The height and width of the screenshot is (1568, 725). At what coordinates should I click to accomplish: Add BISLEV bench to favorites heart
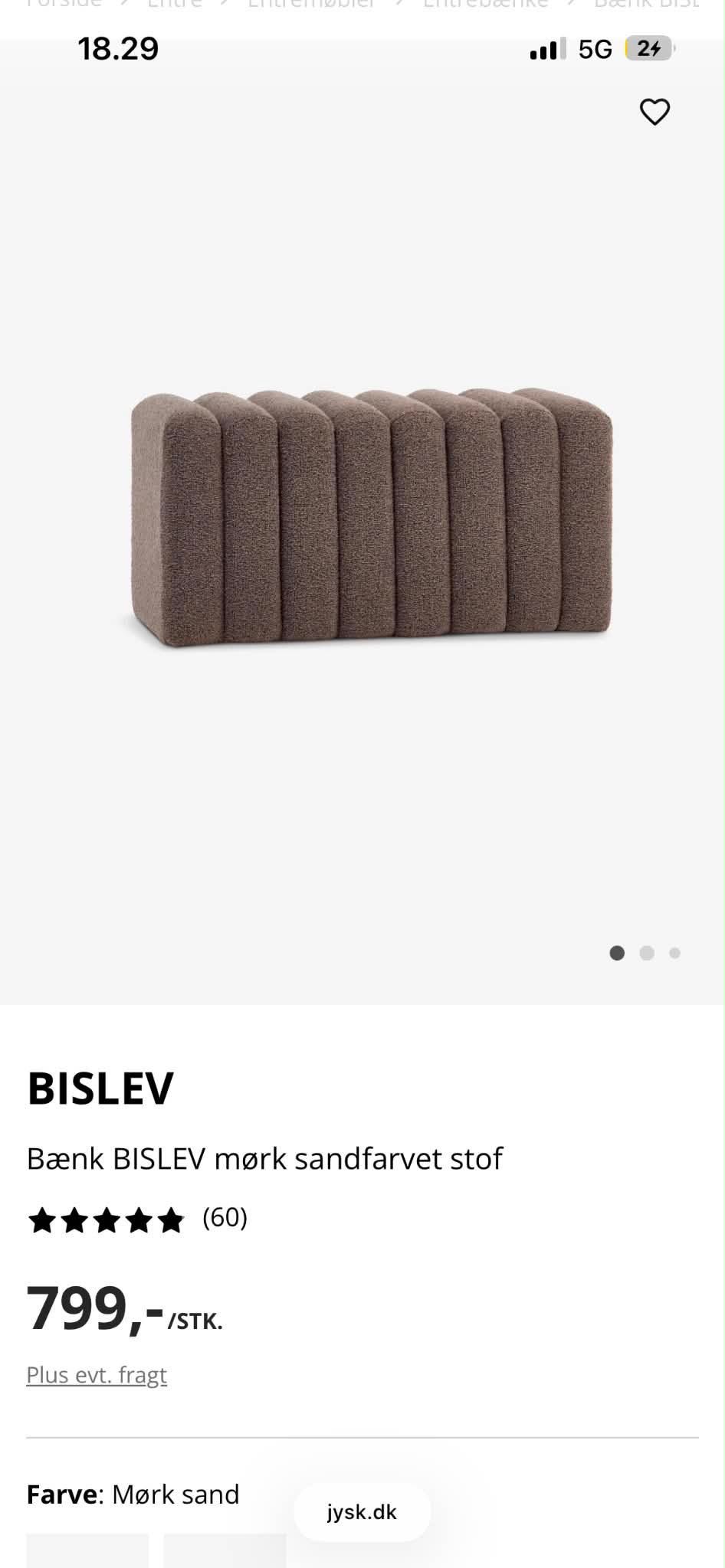[x=654, y=112]
